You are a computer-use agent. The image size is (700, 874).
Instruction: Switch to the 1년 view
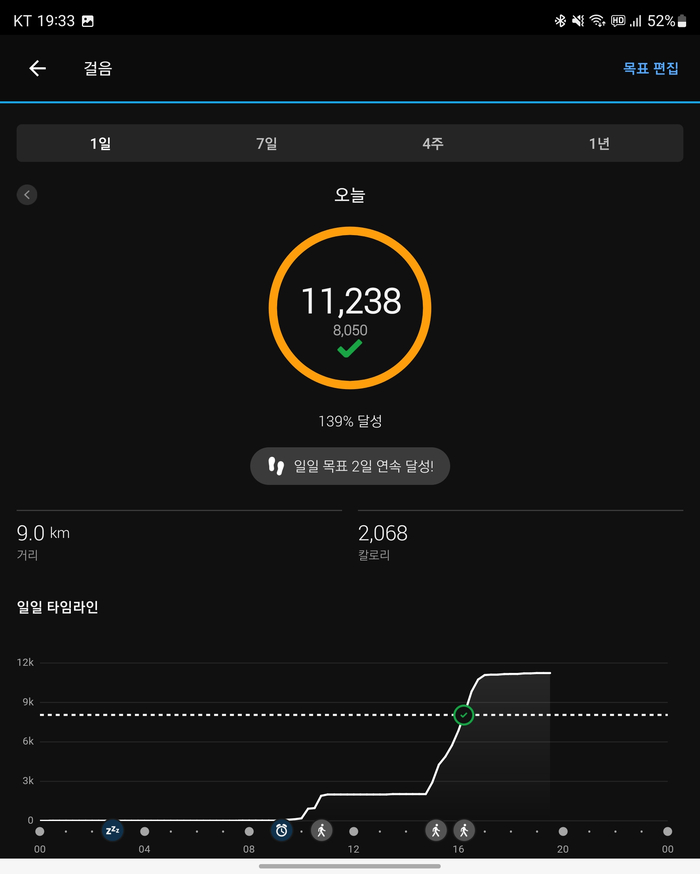599,143
